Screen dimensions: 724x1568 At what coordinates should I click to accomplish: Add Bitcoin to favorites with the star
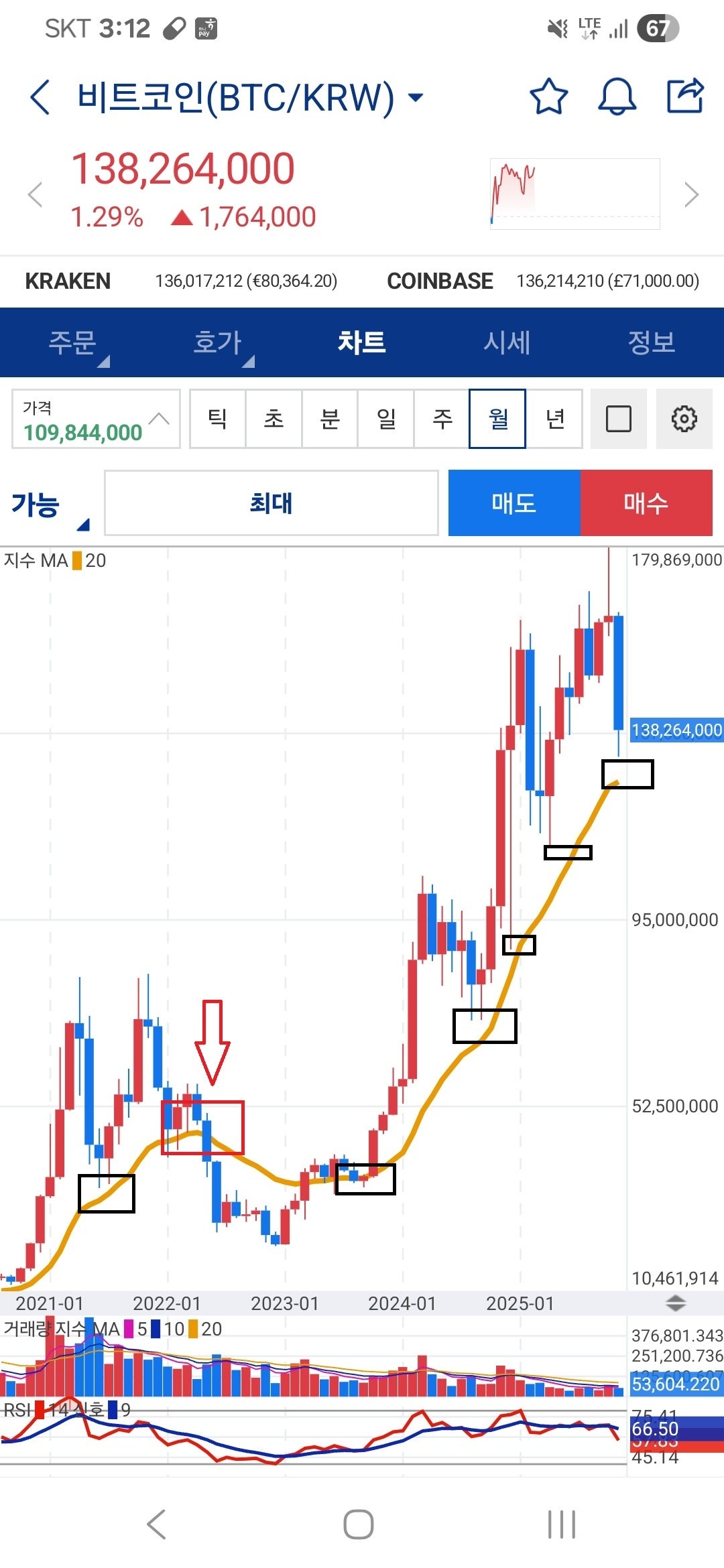548,97
